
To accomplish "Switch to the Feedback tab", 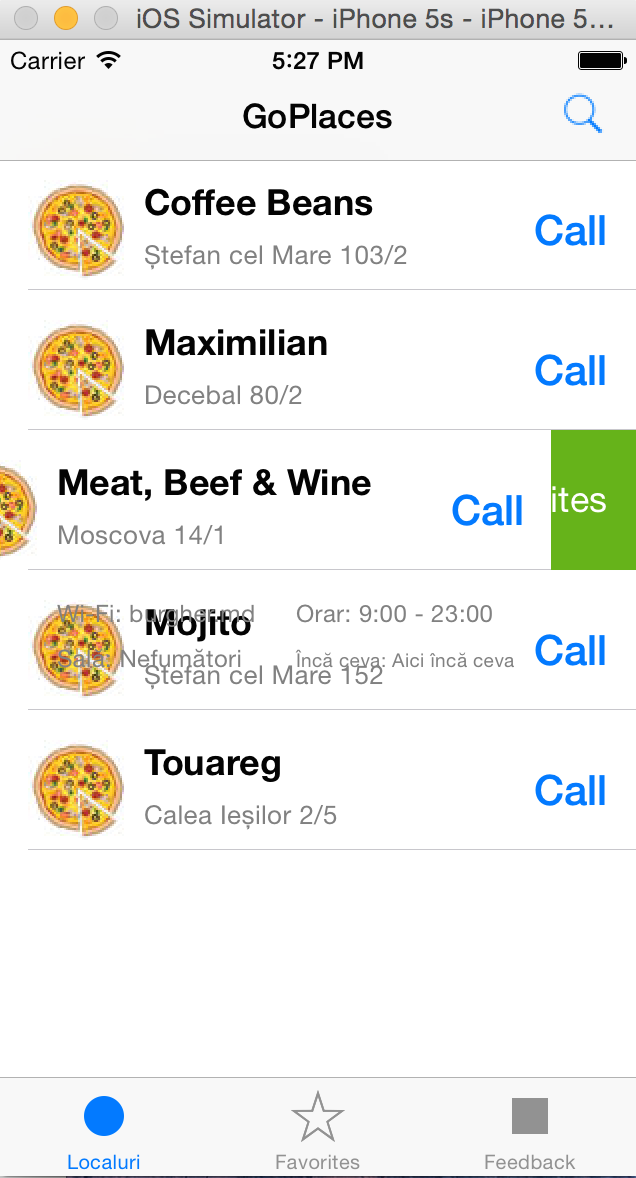I will tap(529, 1131).
